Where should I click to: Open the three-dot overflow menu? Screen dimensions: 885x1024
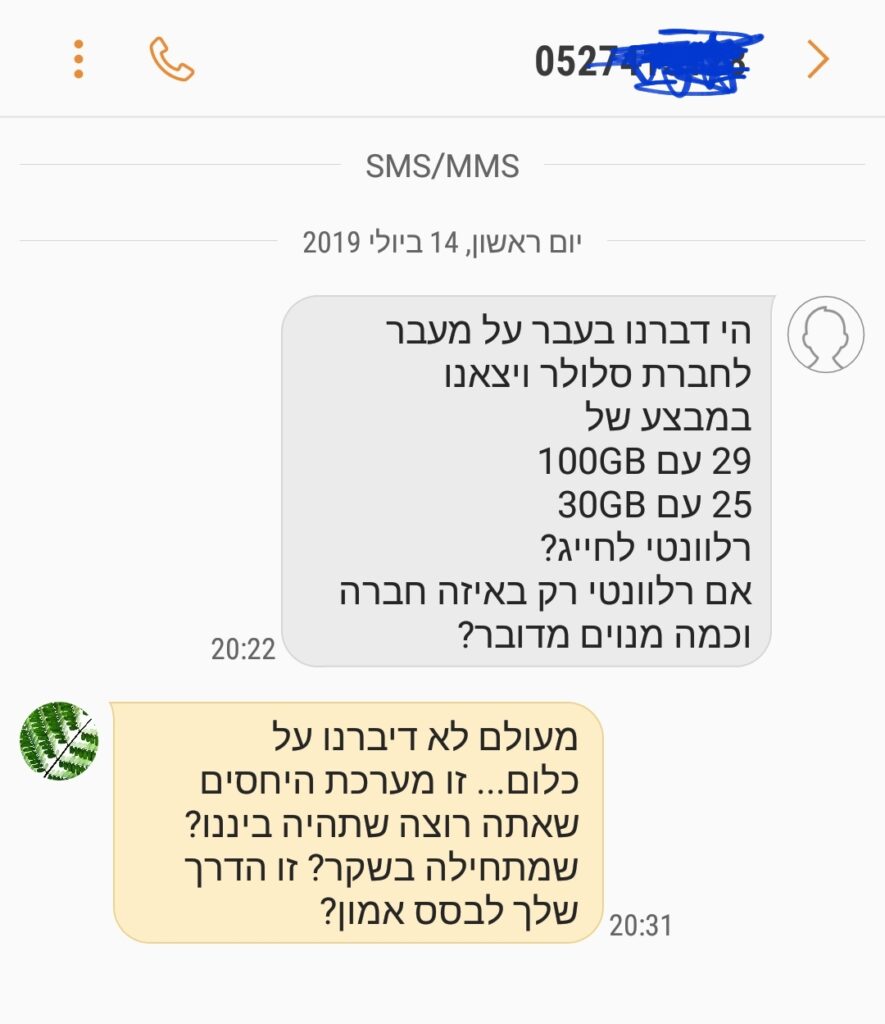coord(79,60)
